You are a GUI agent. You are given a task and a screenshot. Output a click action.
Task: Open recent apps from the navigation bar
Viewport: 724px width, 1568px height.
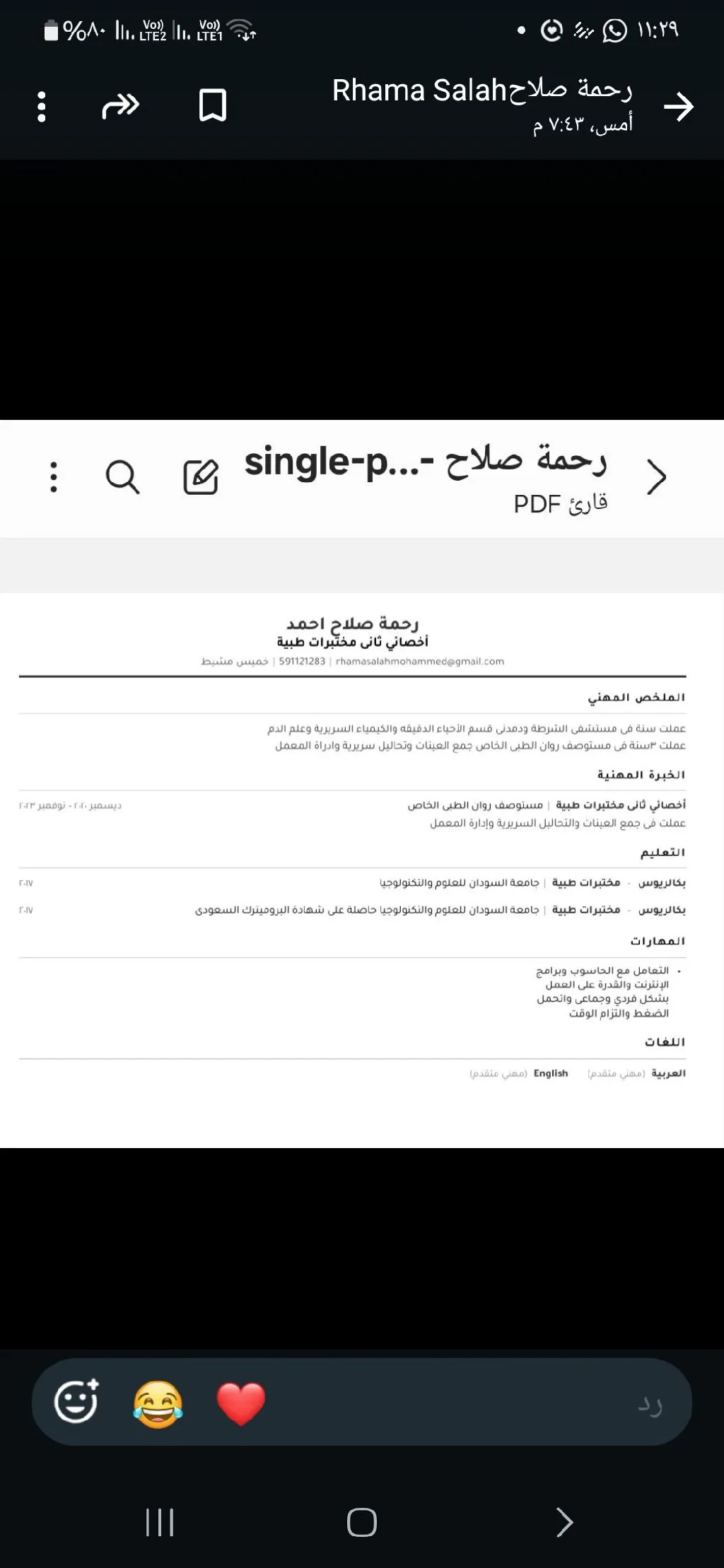coord(160,1522)
